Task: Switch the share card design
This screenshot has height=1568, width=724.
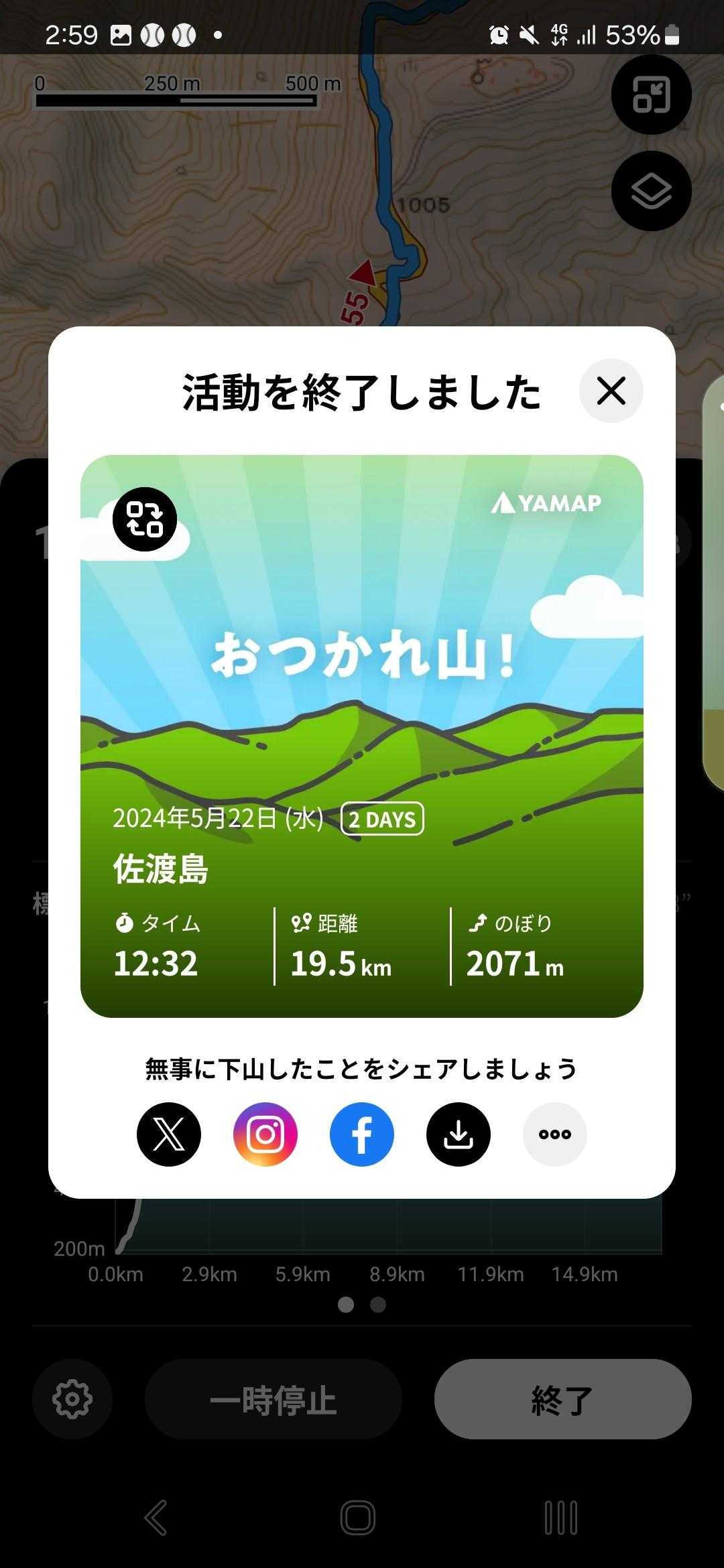Action: [145, 519]
